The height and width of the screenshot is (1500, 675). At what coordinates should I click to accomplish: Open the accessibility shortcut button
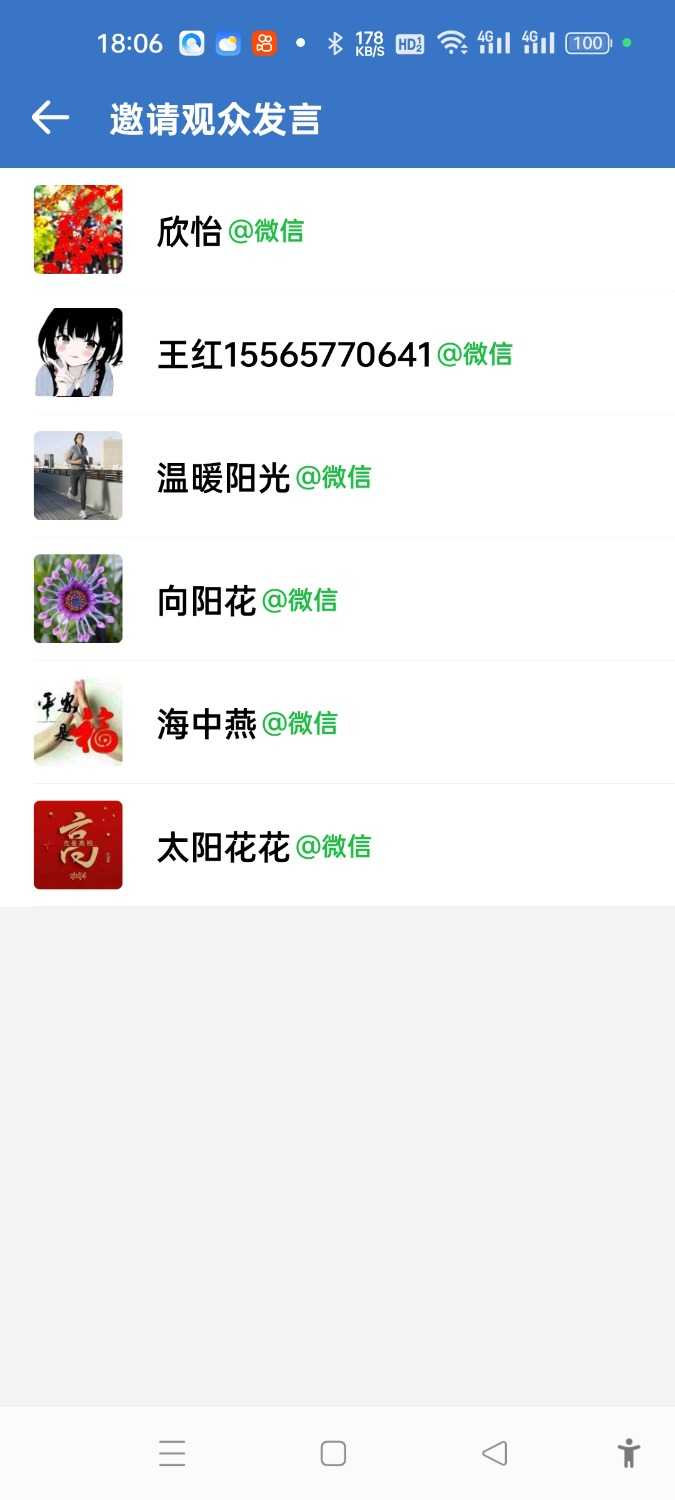pos(628,1453)
